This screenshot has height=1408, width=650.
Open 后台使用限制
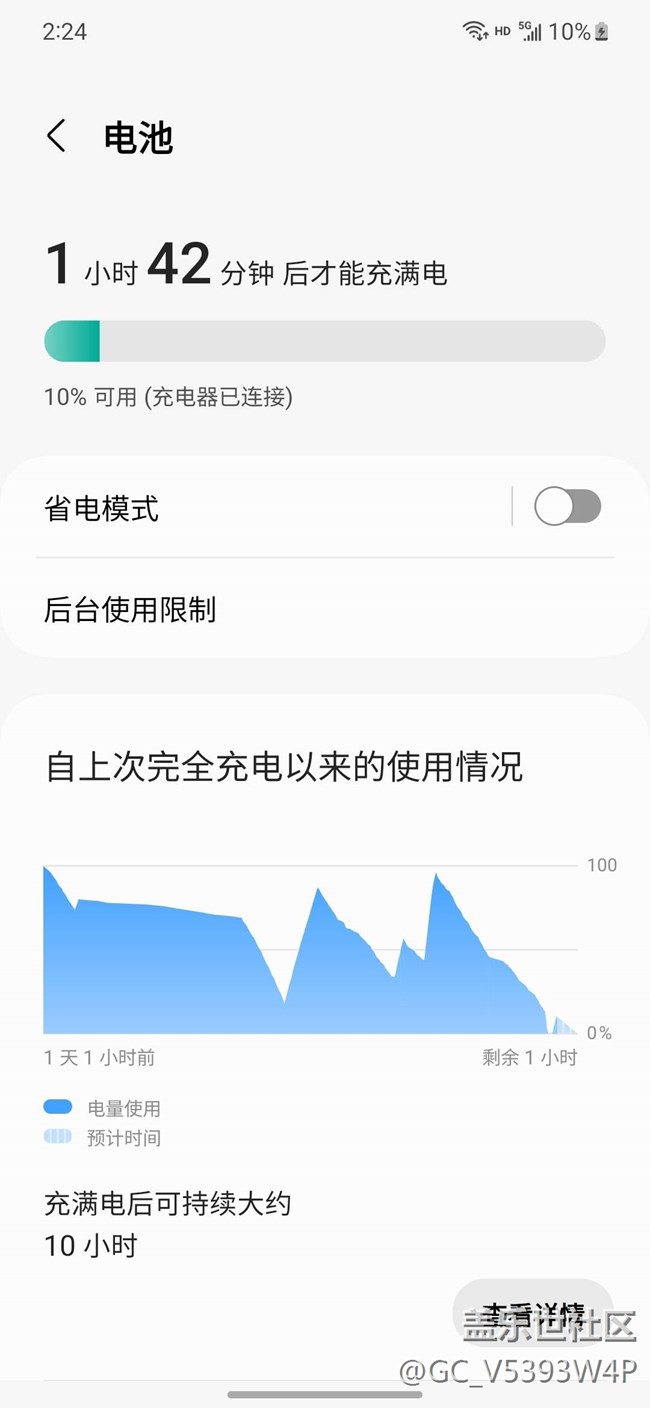[x=325, y=609]
